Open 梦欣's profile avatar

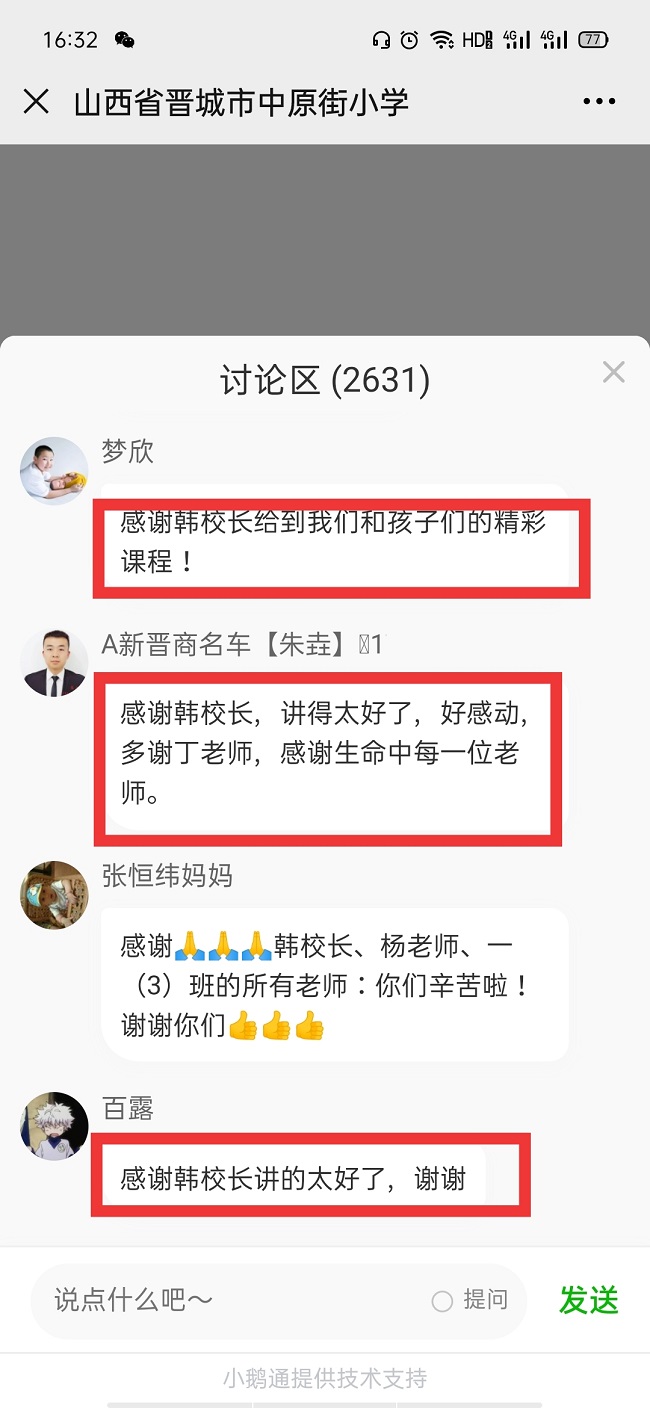point(54,471)
